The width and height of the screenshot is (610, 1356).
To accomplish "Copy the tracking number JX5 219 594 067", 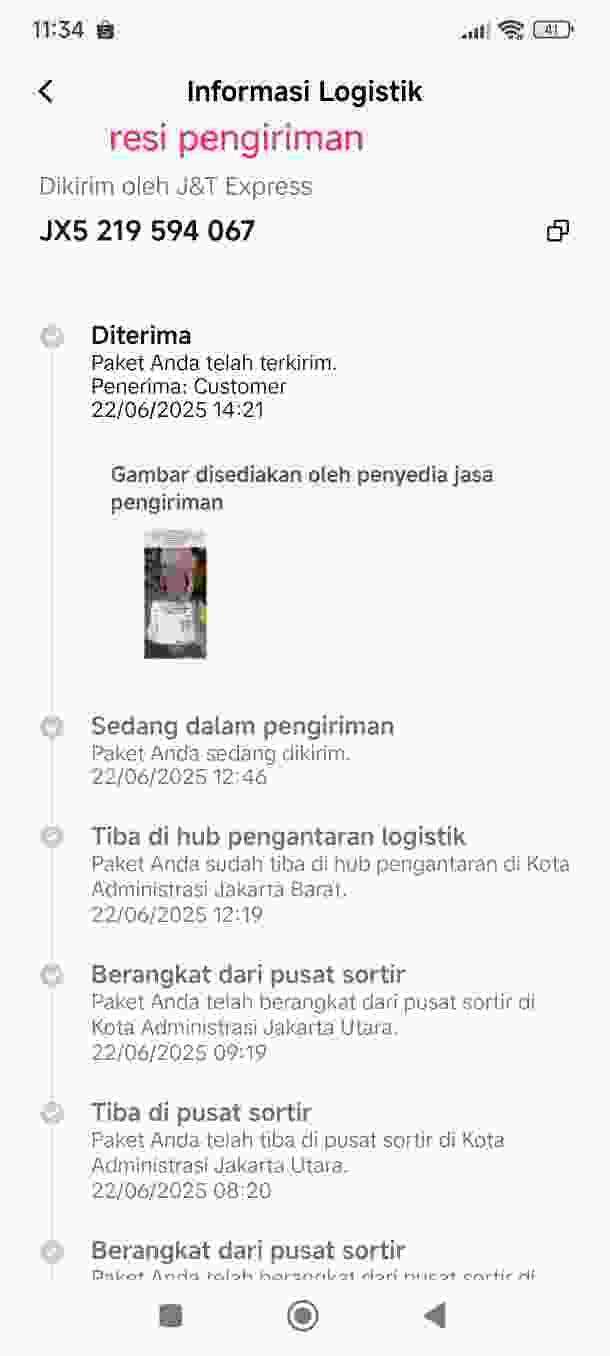I will (x=558, y=231).
